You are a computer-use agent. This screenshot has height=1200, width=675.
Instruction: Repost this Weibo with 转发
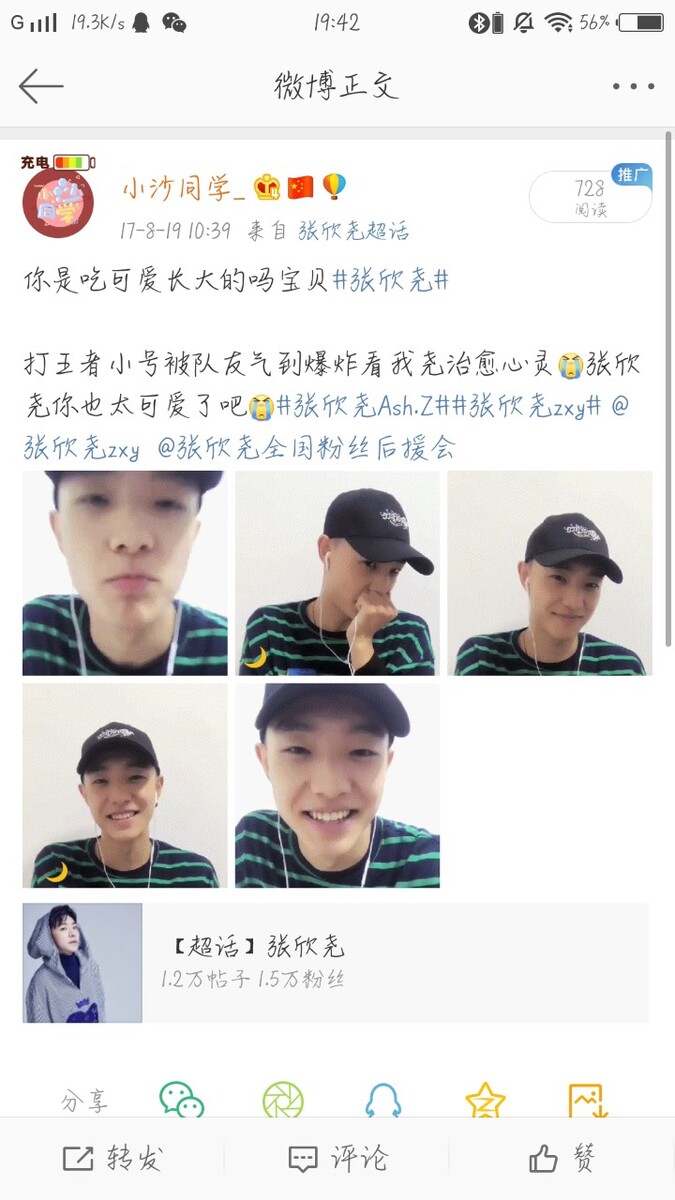[x=112, y=1159]
